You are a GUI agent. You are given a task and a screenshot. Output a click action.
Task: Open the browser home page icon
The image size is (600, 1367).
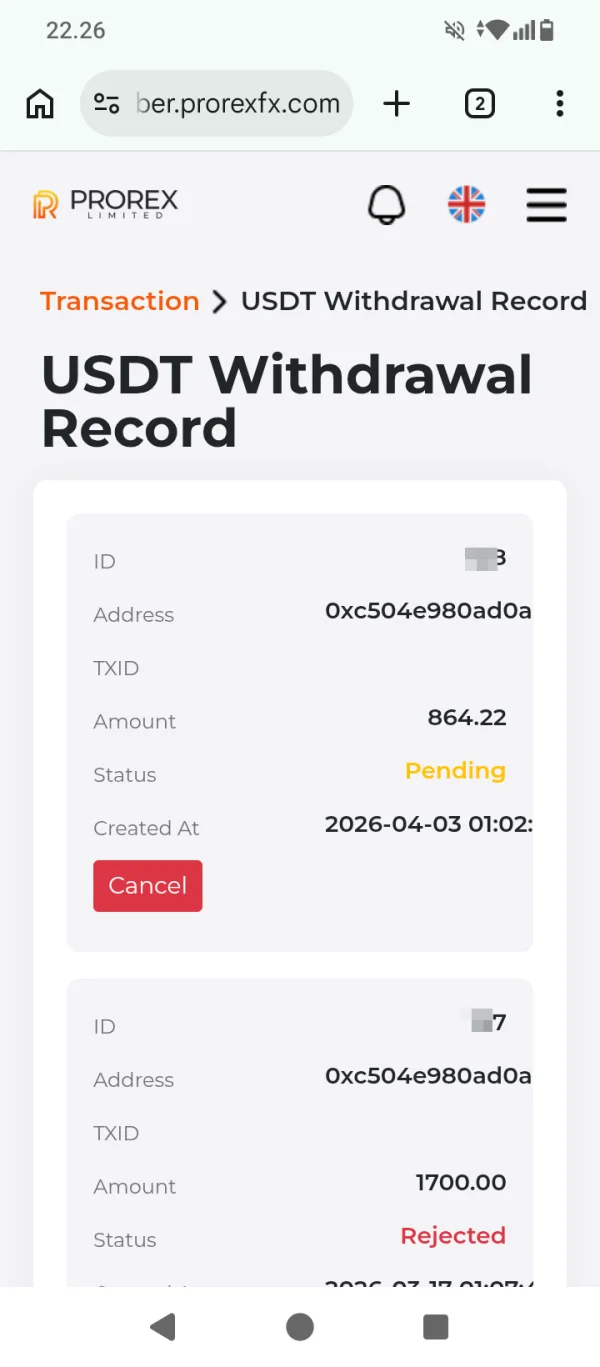tap(40, 103)
